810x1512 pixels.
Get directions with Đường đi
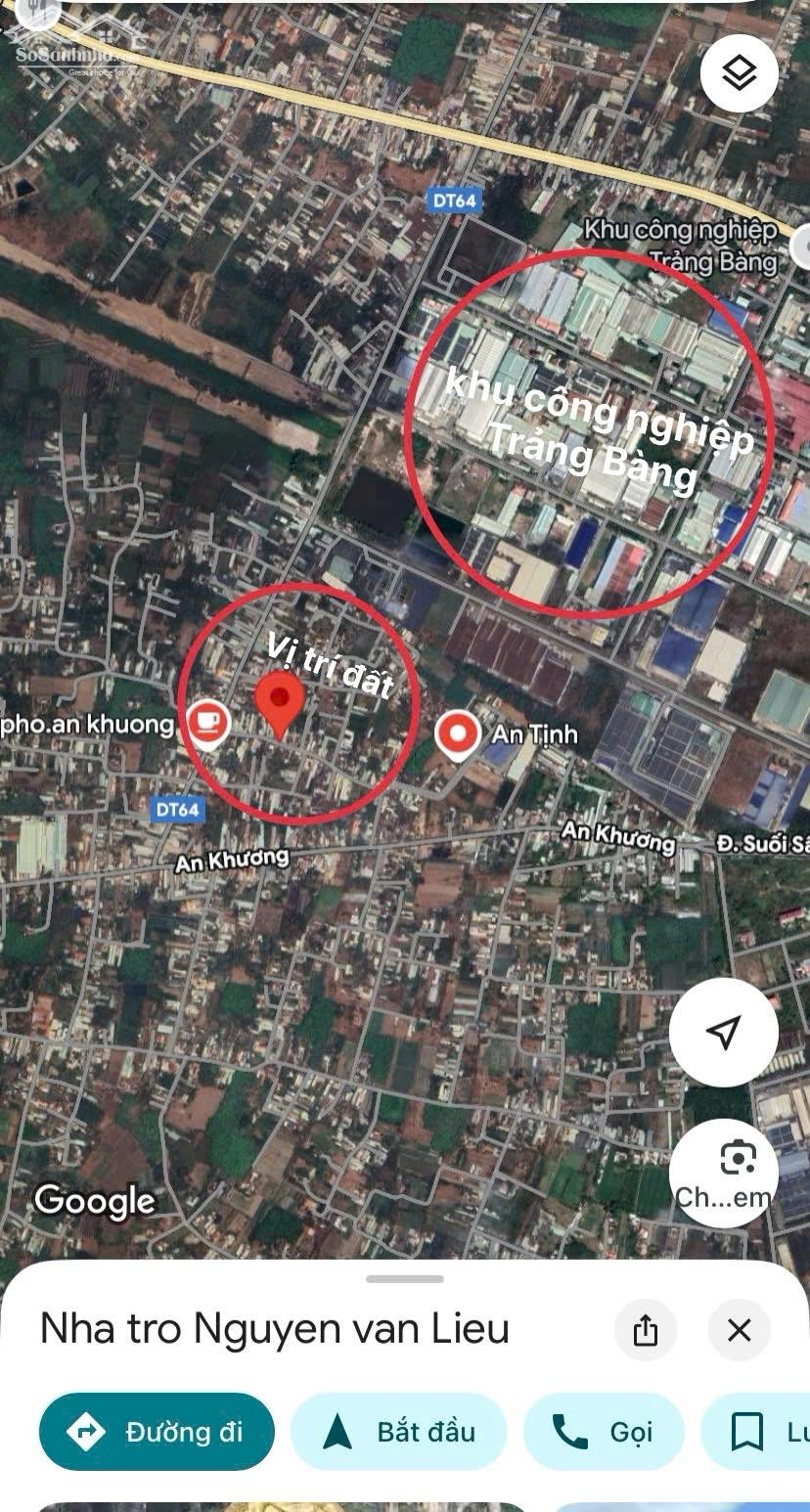(x=157, y=1432)
